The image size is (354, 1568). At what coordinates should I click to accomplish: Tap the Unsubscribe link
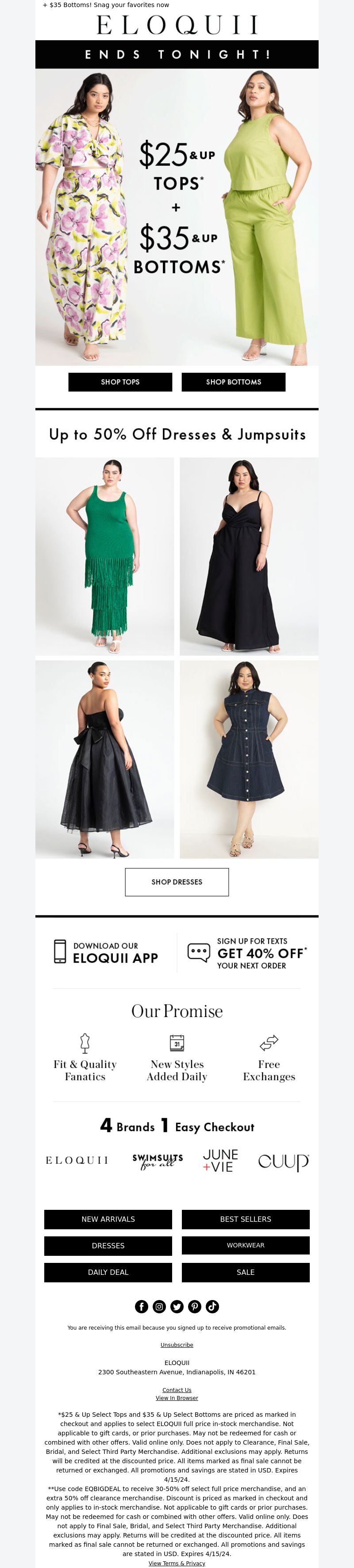click(177, 1345)
